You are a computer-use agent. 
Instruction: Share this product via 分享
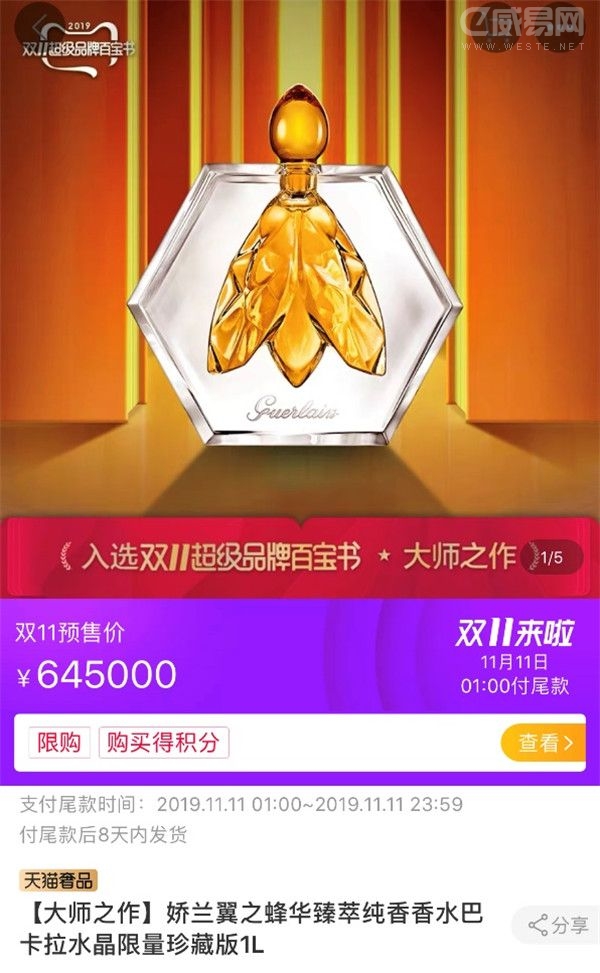[558, 924]
